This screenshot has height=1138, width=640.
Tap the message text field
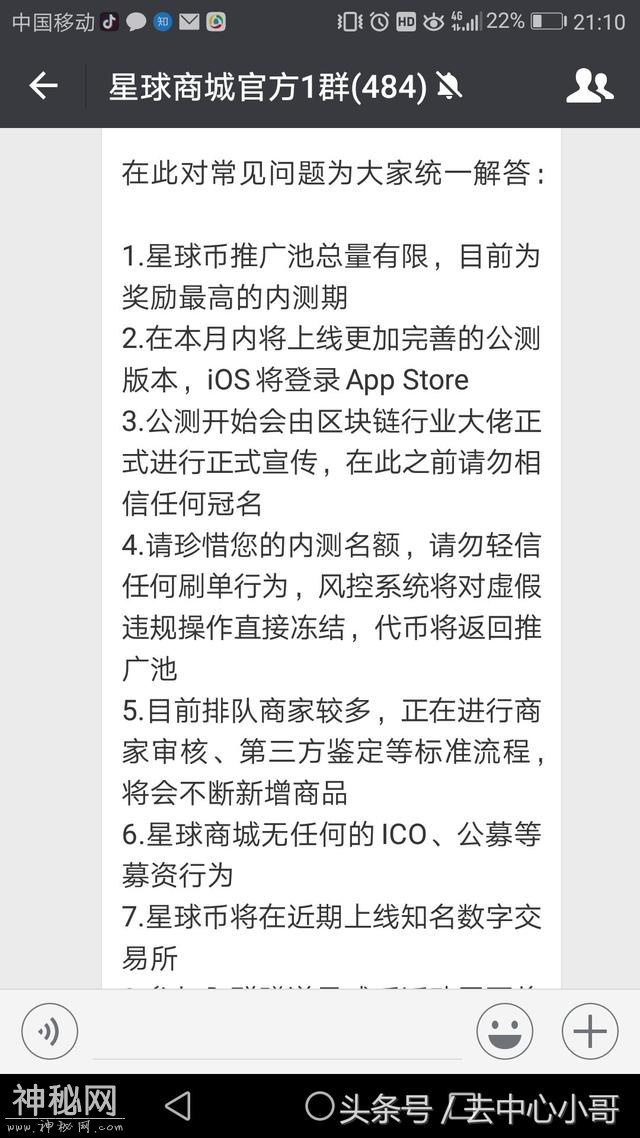[277, 1033]
